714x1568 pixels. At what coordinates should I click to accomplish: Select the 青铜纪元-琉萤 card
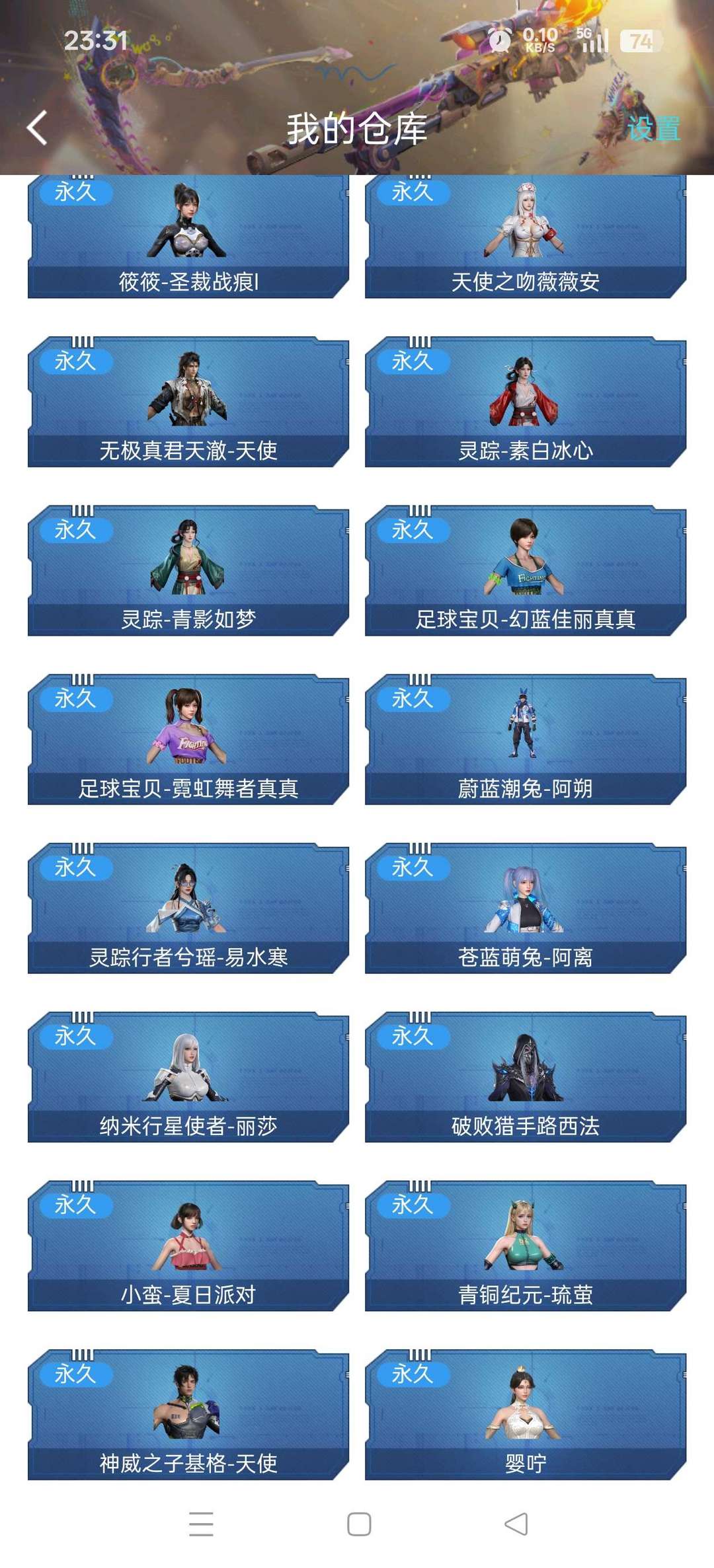tap(526, 1246)
